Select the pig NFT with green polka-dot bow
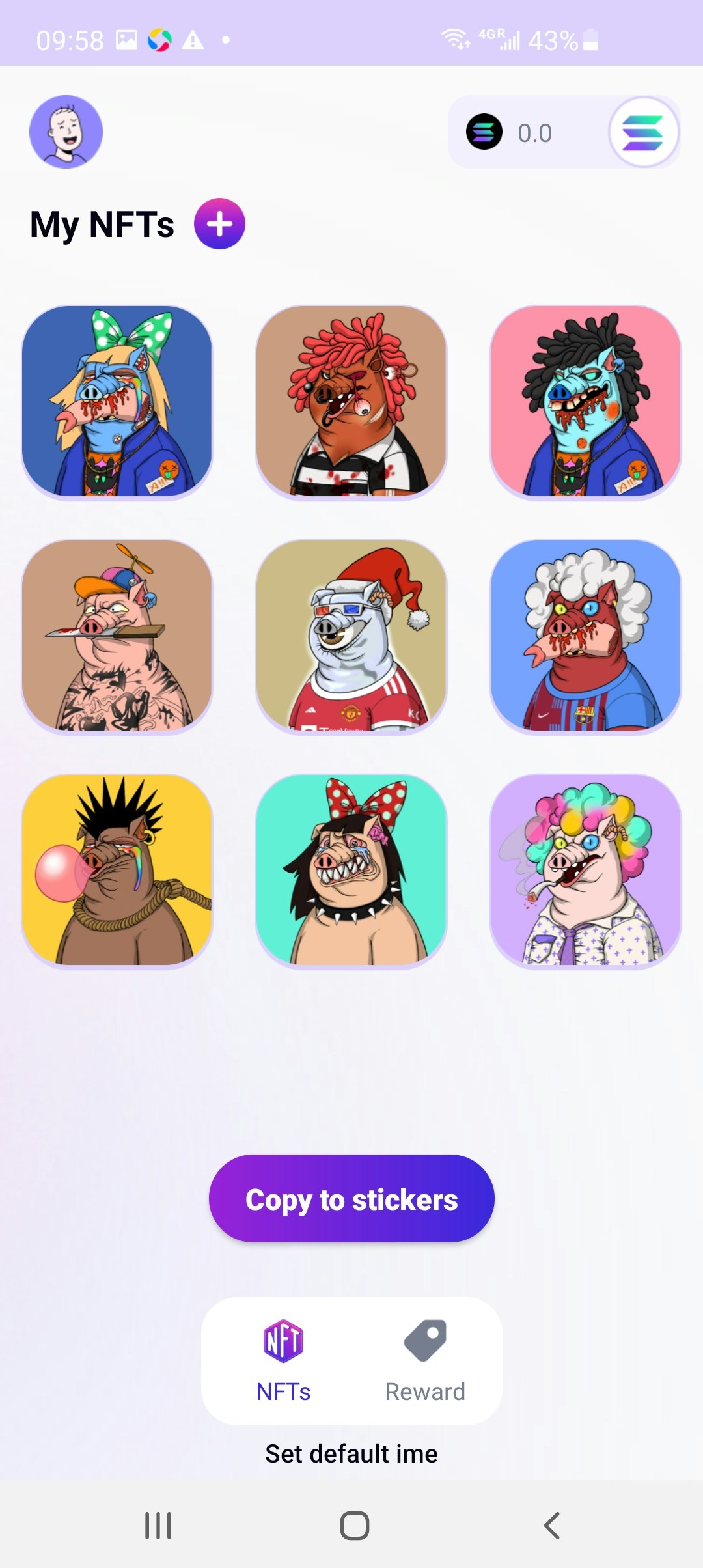This screenshot has width=703, height=1568. point(117,401)
